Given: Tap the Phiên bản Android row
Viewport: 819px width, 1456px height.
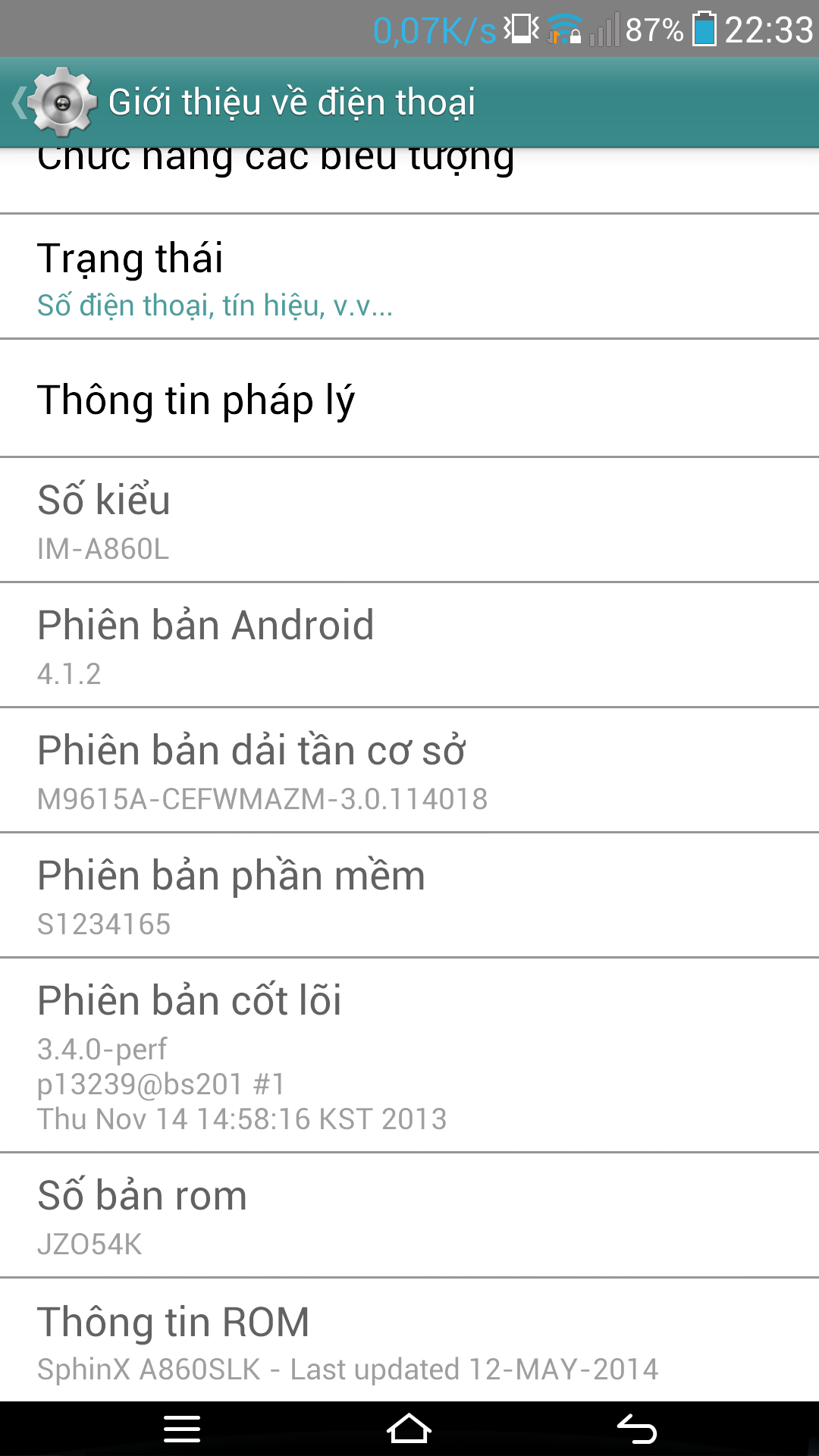Looking at the screenshot, I should click(x=409, y=645).
